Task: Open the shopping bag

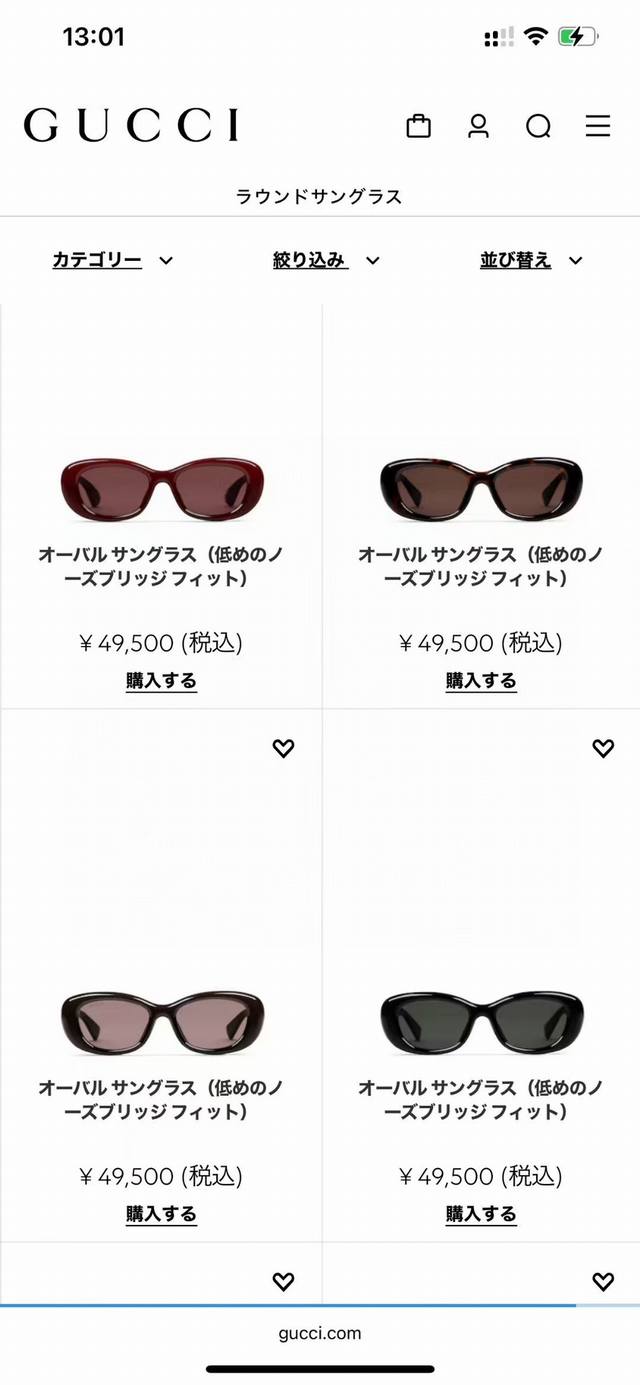Action: (418, 126)
